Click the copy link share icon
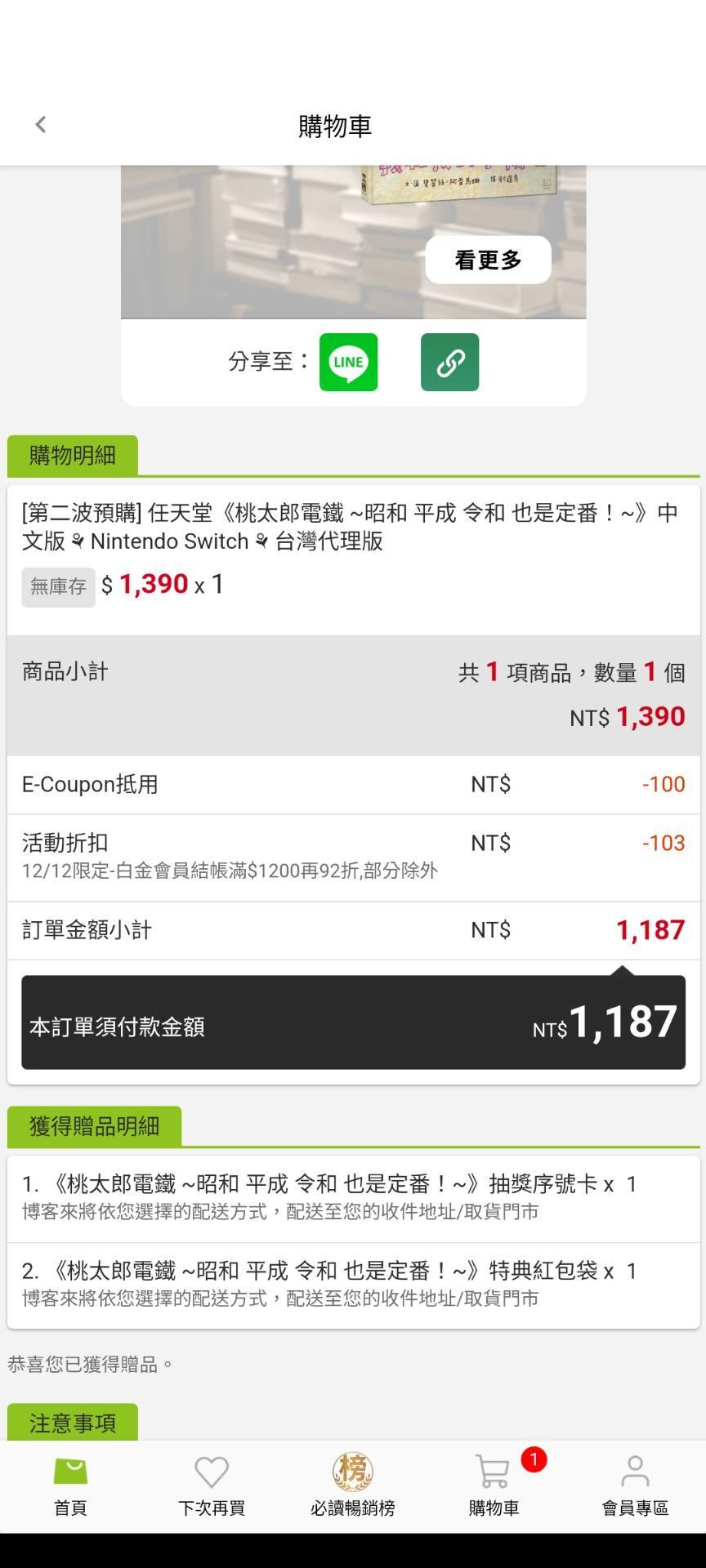The image size is (706, 1568). click(449, 361)
